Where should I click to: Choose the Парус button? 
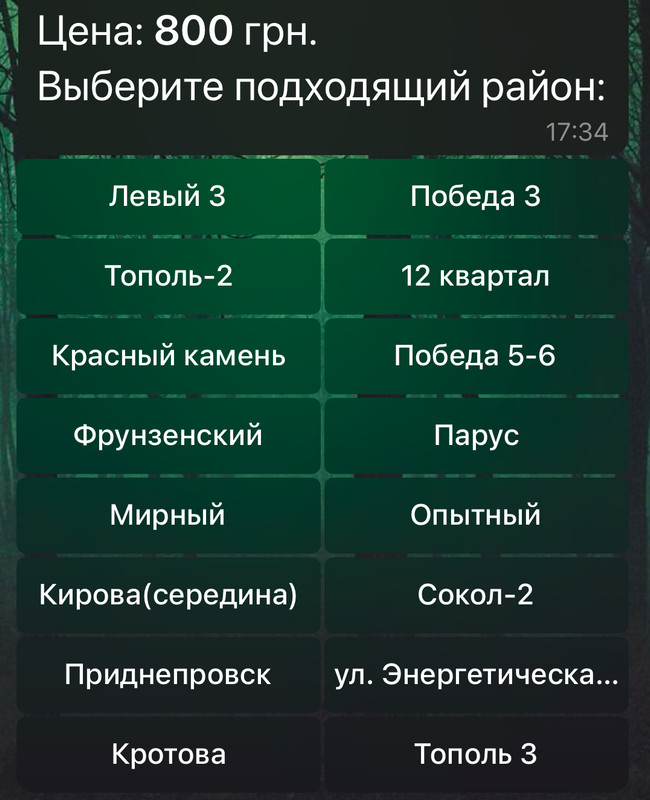(x=476, y=436)
